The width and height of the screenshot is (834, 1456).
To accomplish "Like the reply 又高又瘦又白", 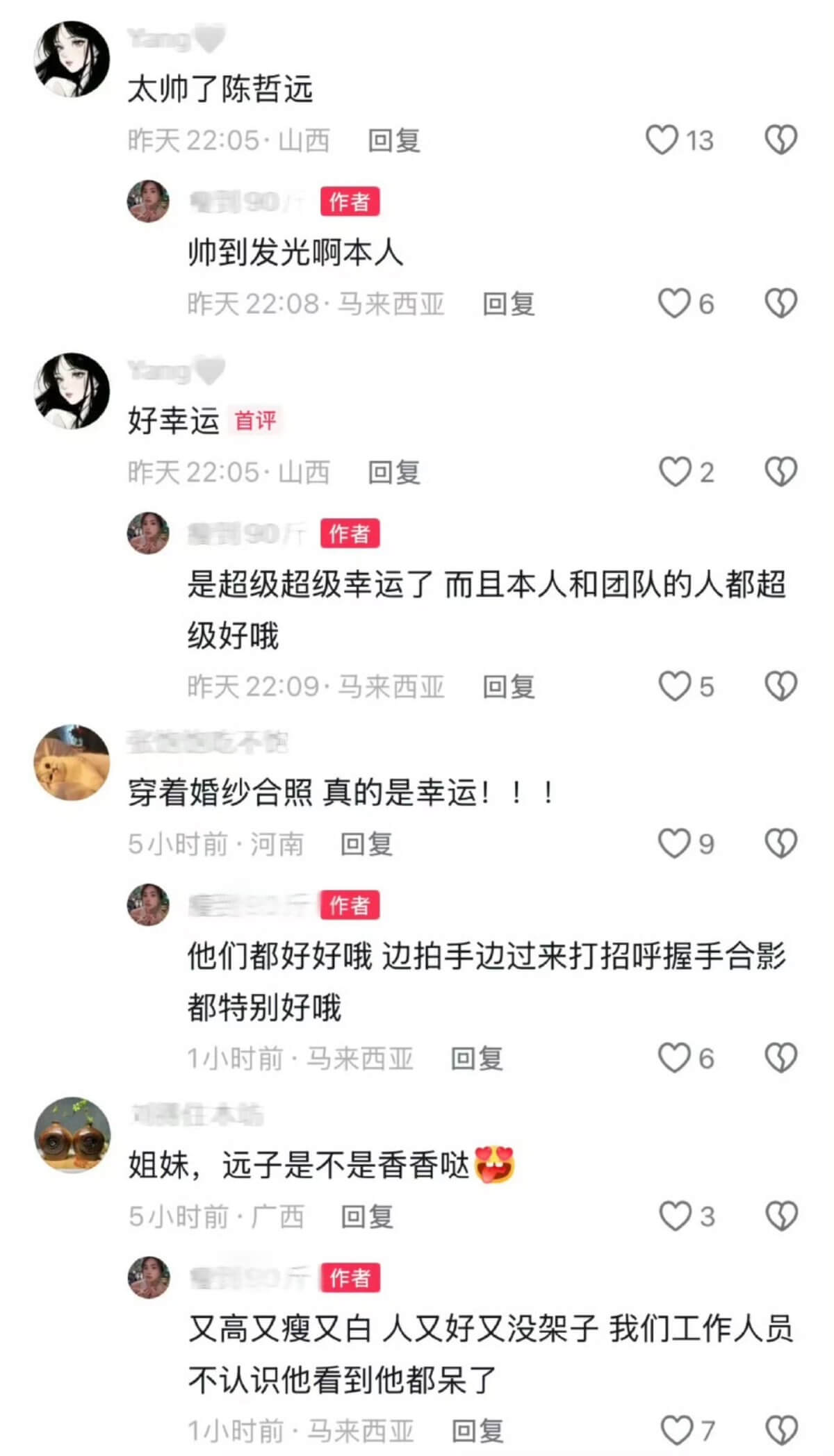I will tap(676, 1430).
